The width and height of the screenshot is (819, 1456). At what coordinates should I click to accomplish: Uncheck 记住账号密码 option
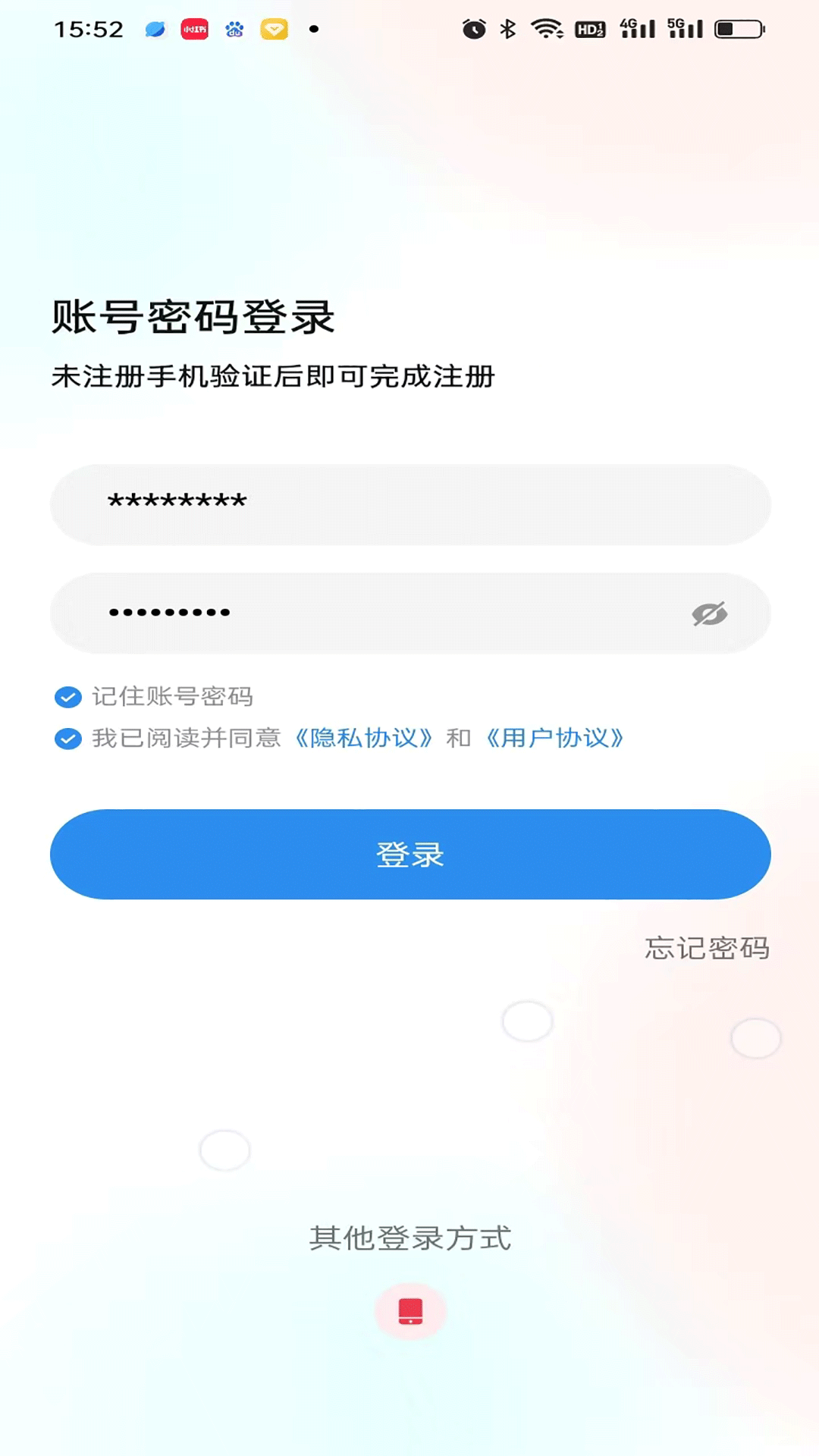point(67,696)
